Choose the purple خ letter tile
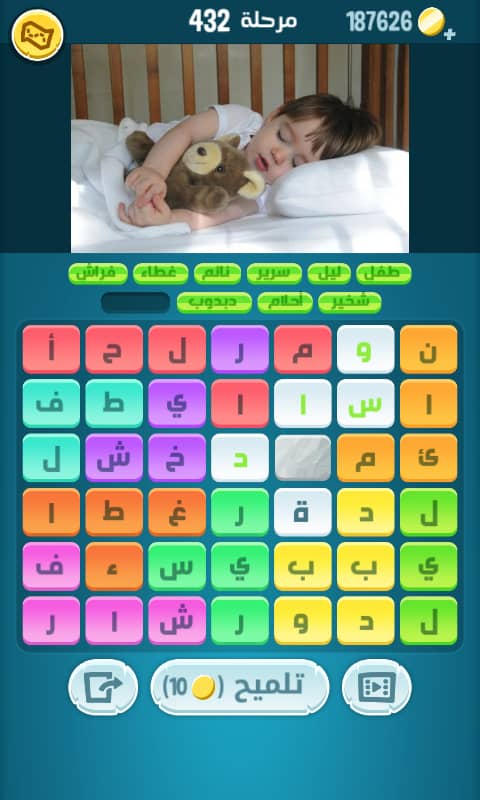 [x=177, y=458]
